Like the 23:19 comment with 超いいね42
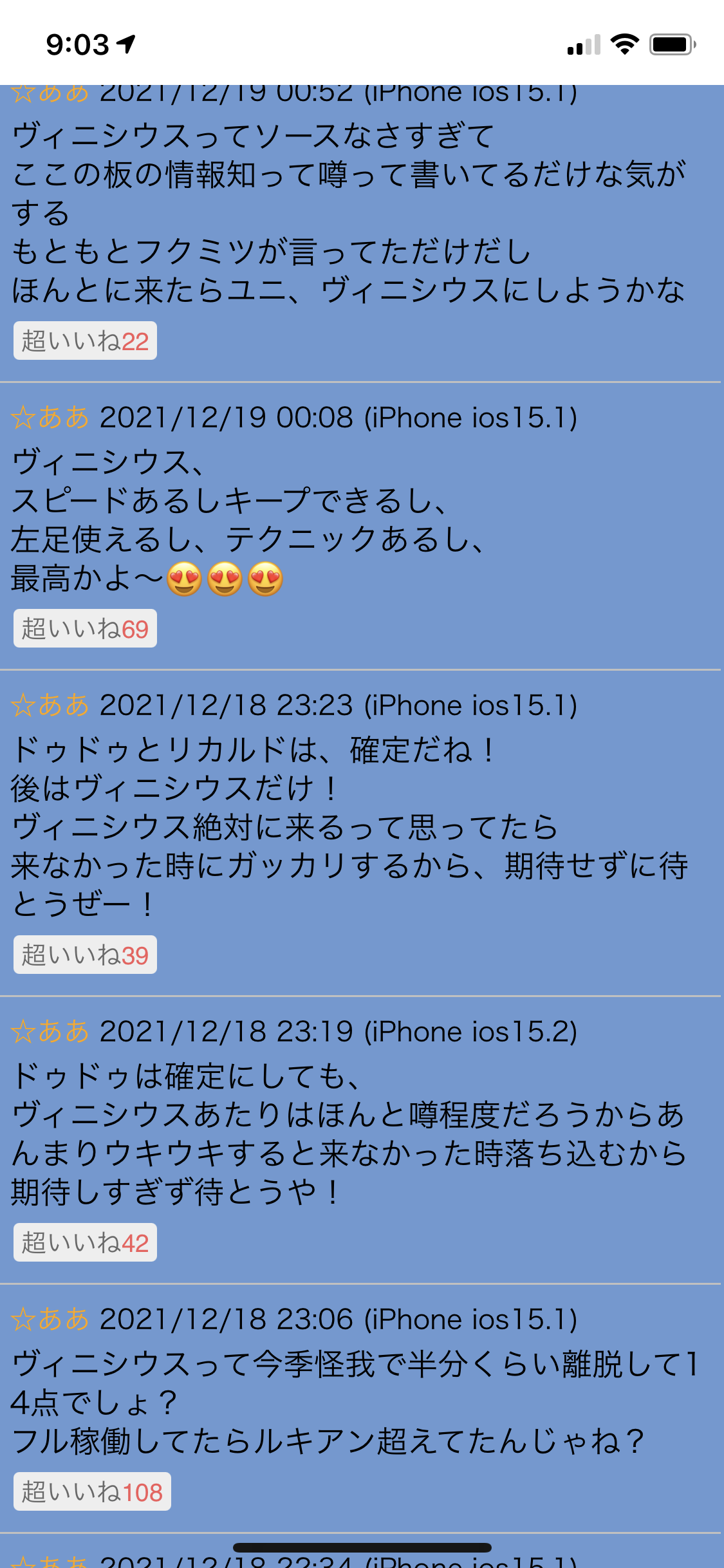Screen dimensions: 724x1568 point(85,1242)
